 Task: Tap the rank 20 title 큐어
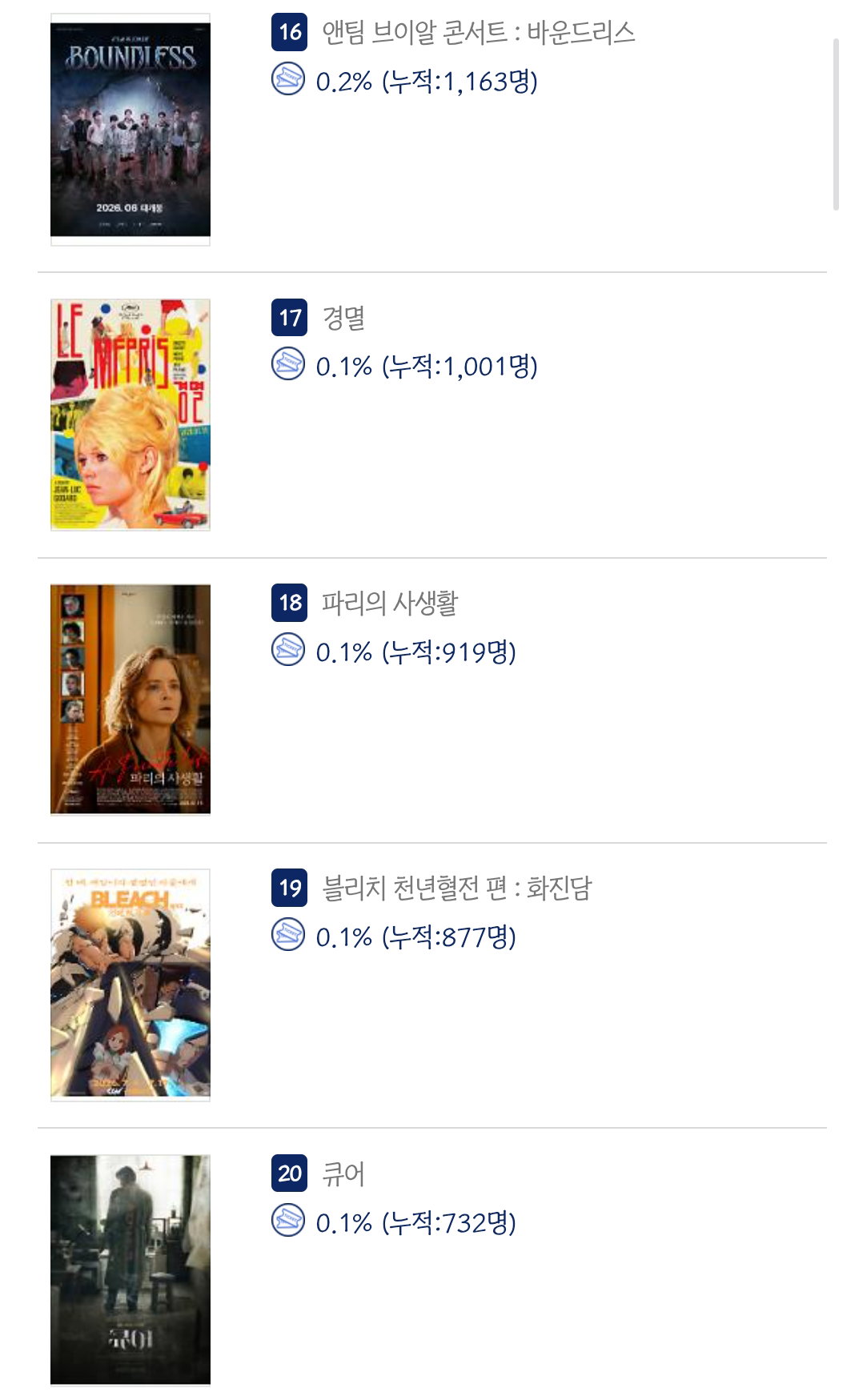point(343,1174)
